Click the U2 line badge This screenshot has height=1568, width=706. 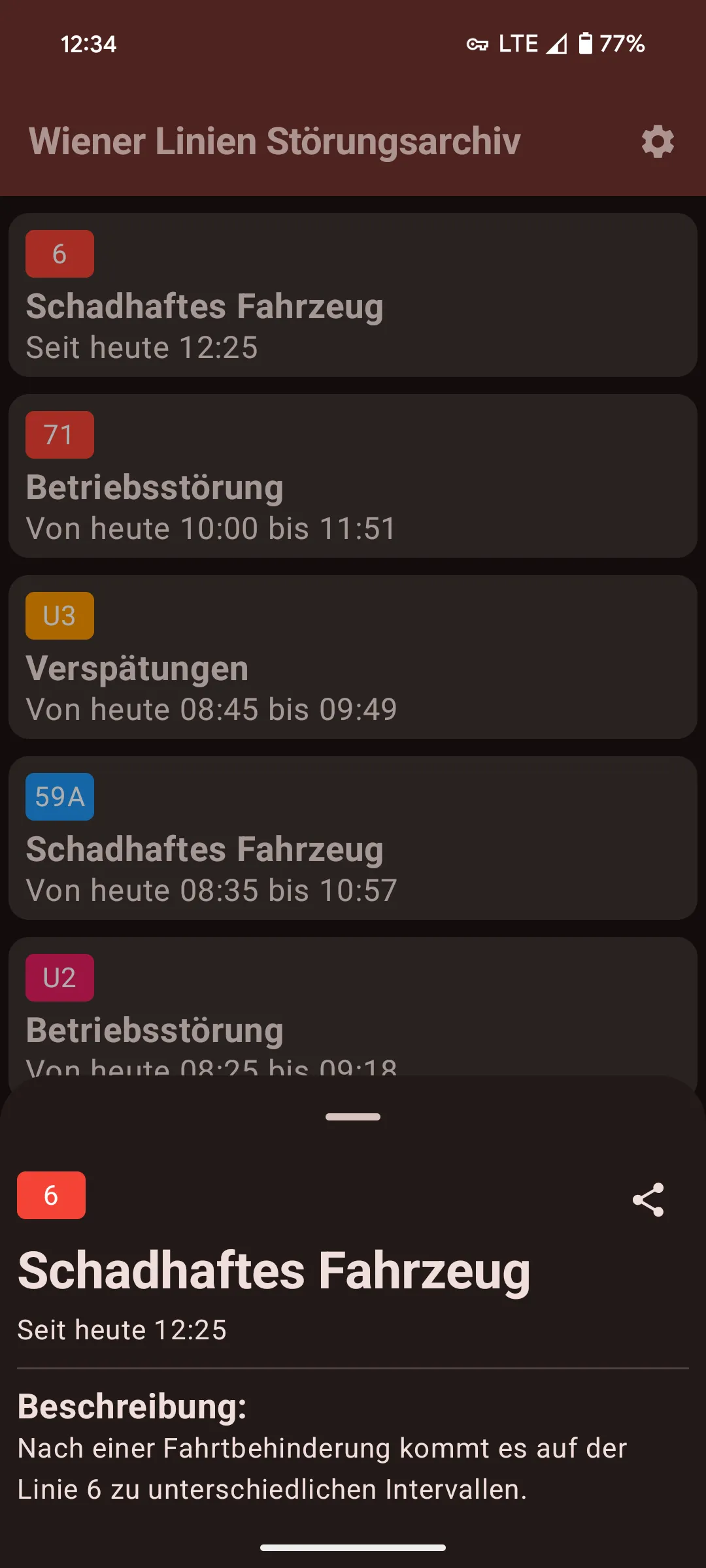[x=59, y=977]
